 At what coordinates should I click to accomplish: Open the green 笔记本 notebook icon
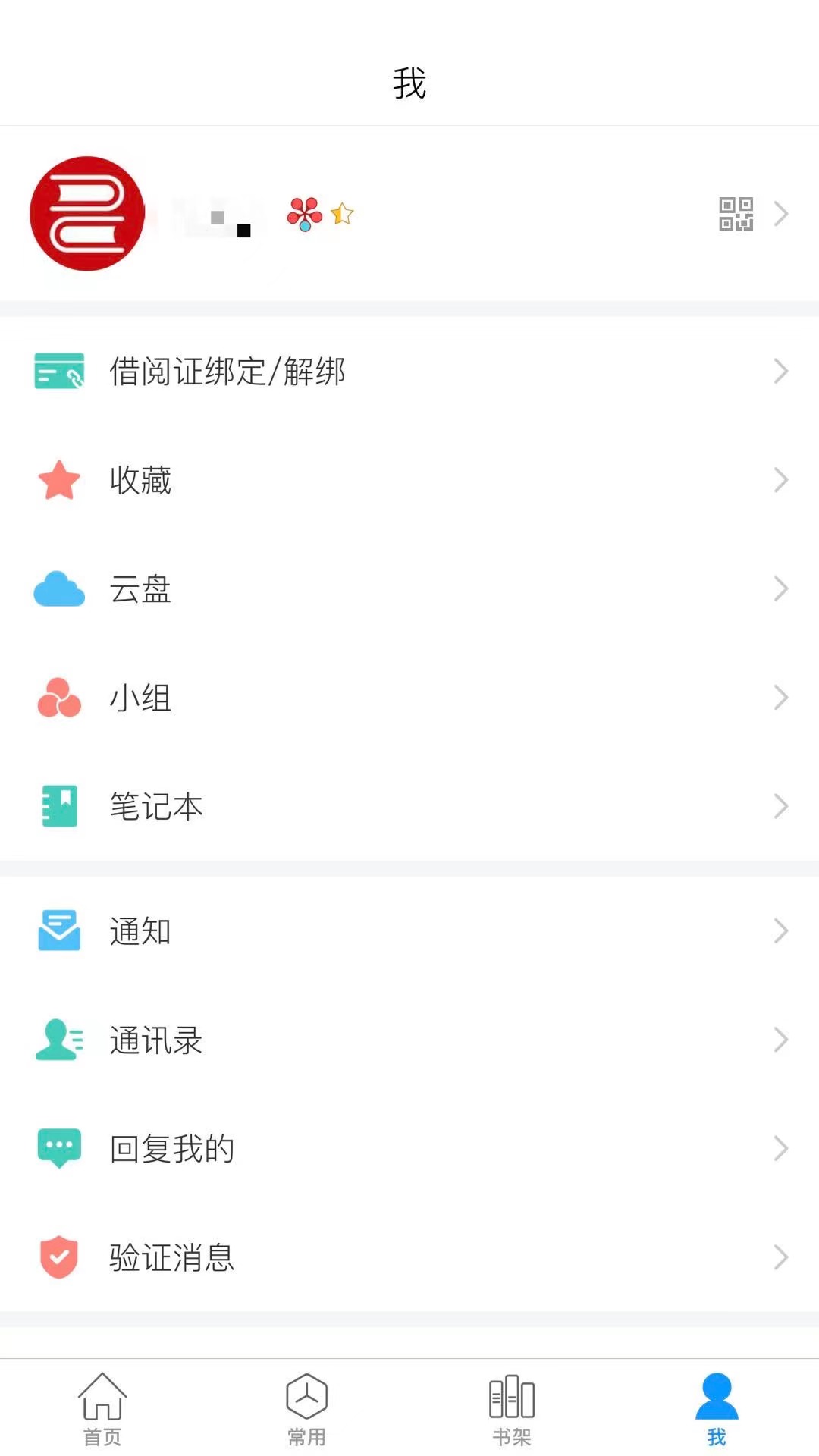[58, 806]
